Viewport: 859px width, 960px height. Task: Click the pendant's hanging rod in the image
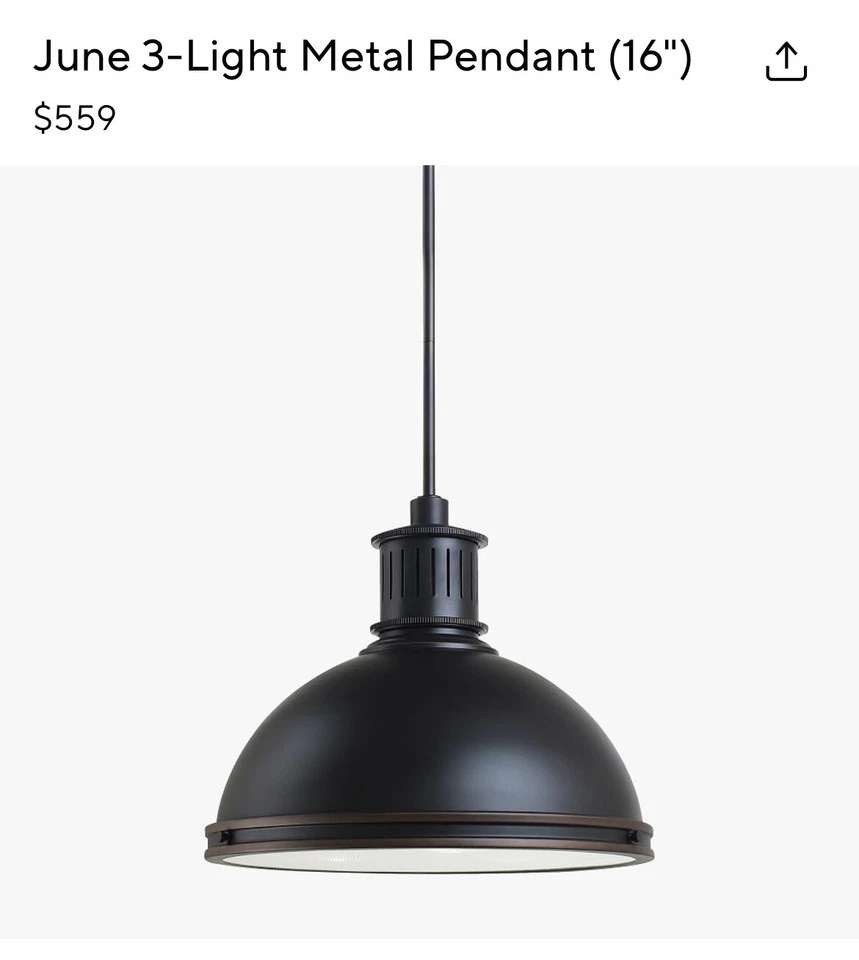coord(430,330)
